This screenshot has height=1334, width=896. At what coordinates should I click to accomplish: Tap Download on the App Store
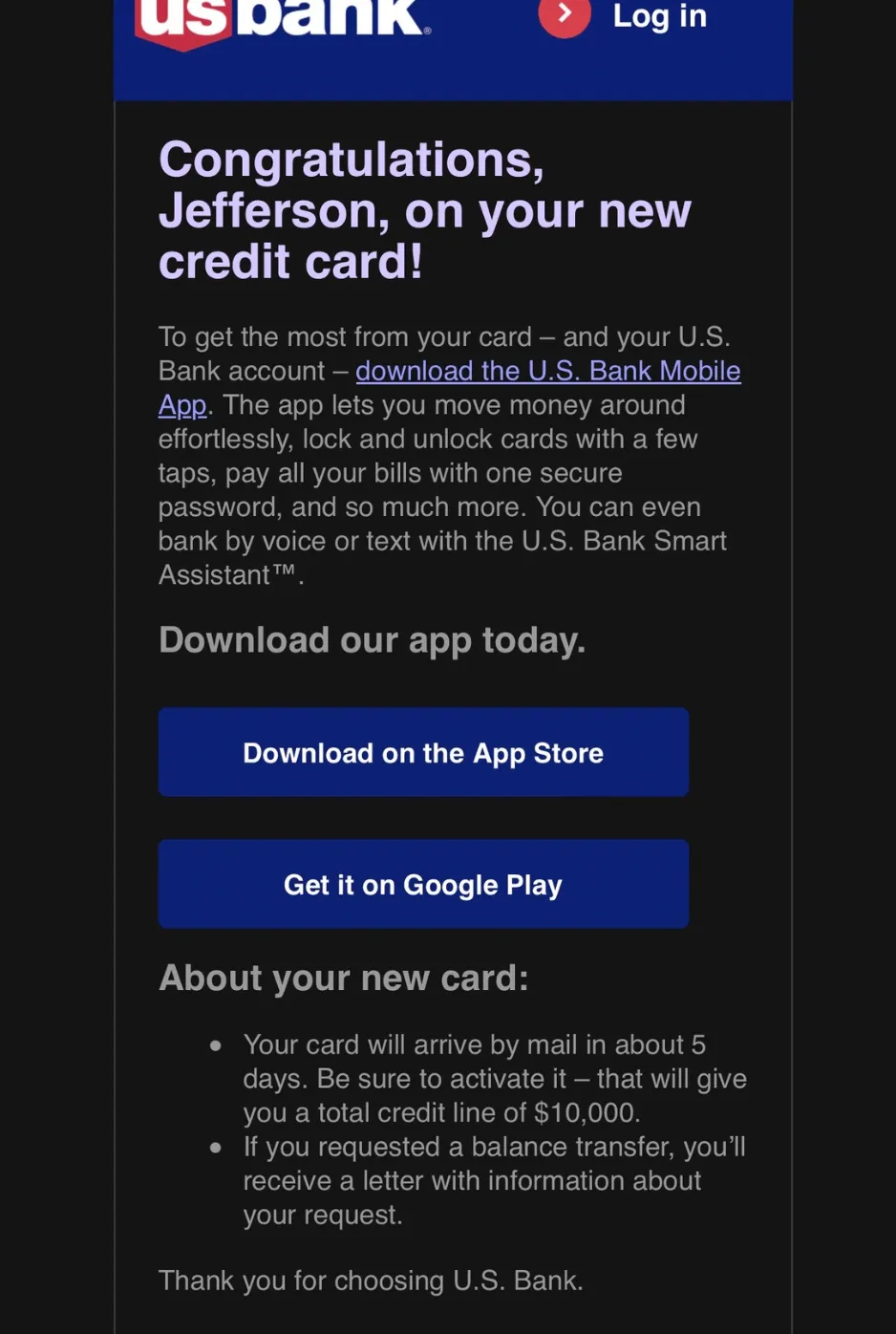tap(423, 752)
